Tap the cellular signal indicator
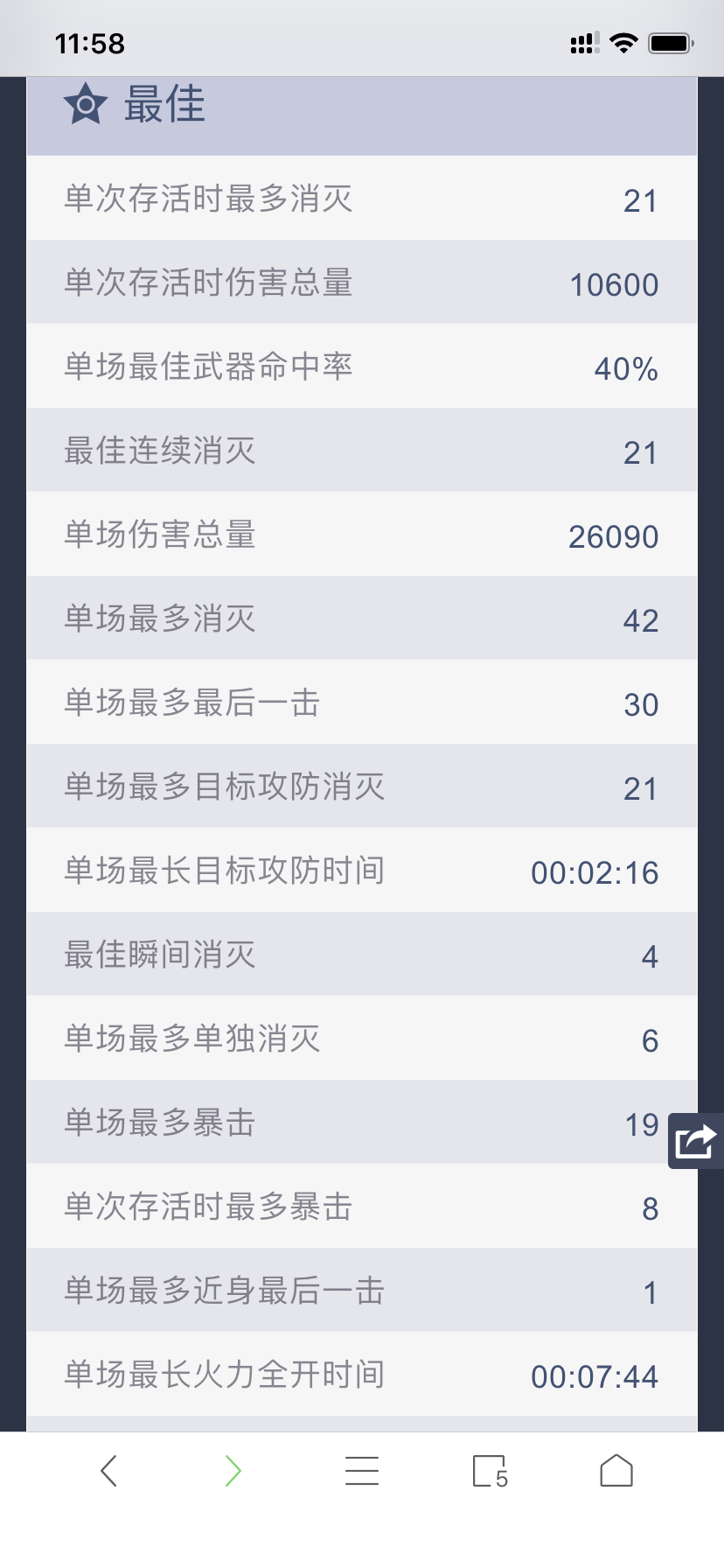The height and width of the screenshot is (1568, 724). coord(583,43)
